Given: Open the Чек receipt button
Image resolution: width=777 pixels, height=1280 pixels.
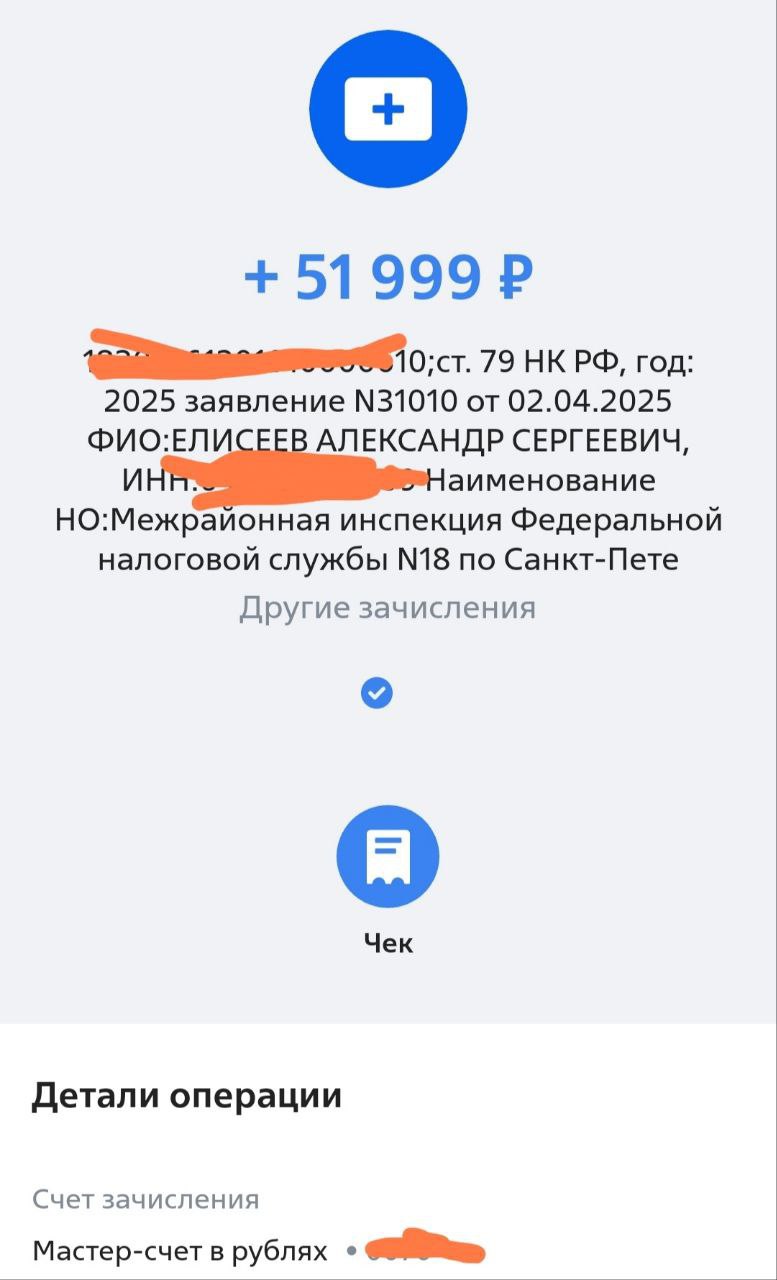Looking at the screenshot, I should point(387,857).
